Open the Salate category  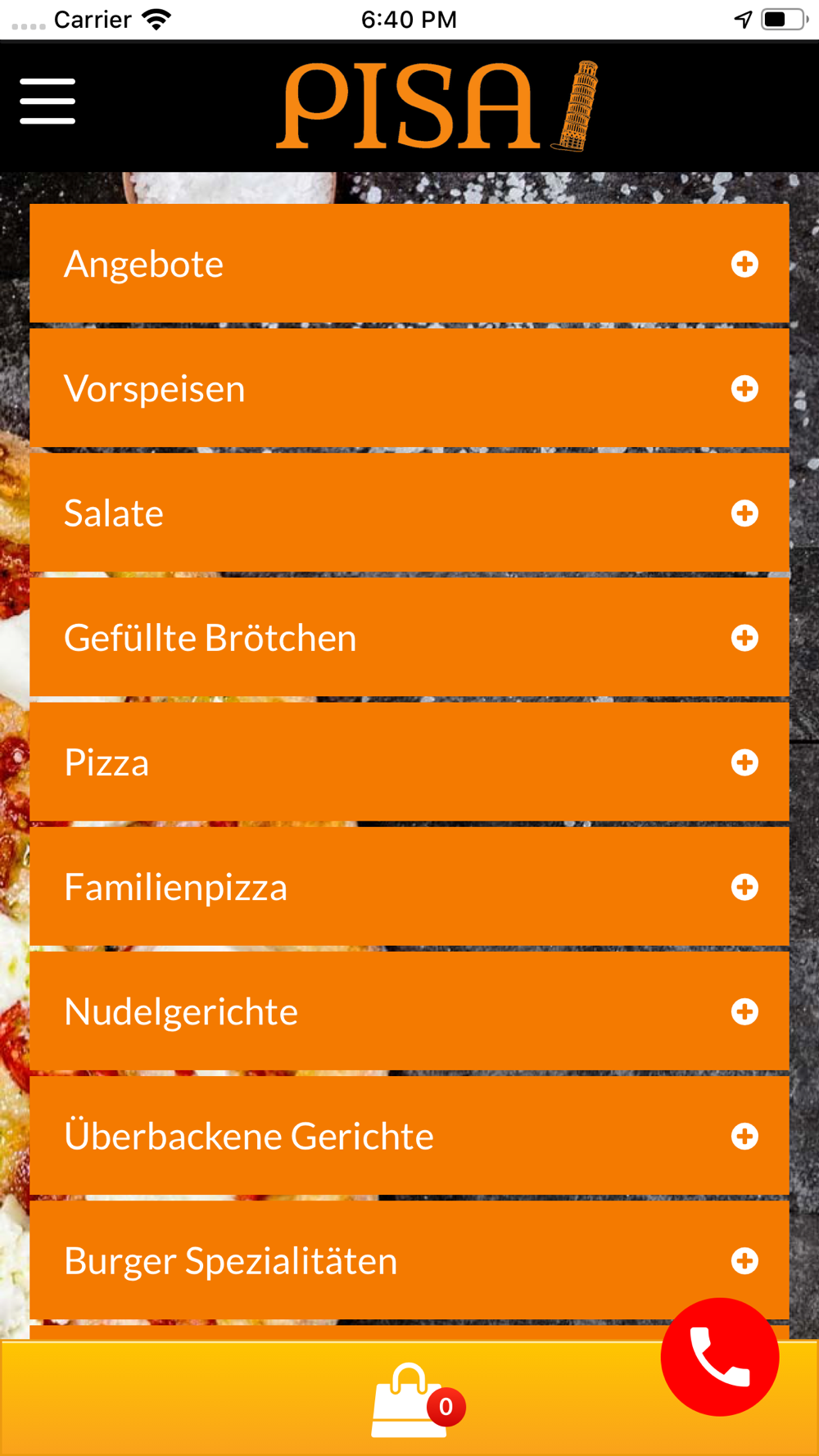(x=409, y=513)
